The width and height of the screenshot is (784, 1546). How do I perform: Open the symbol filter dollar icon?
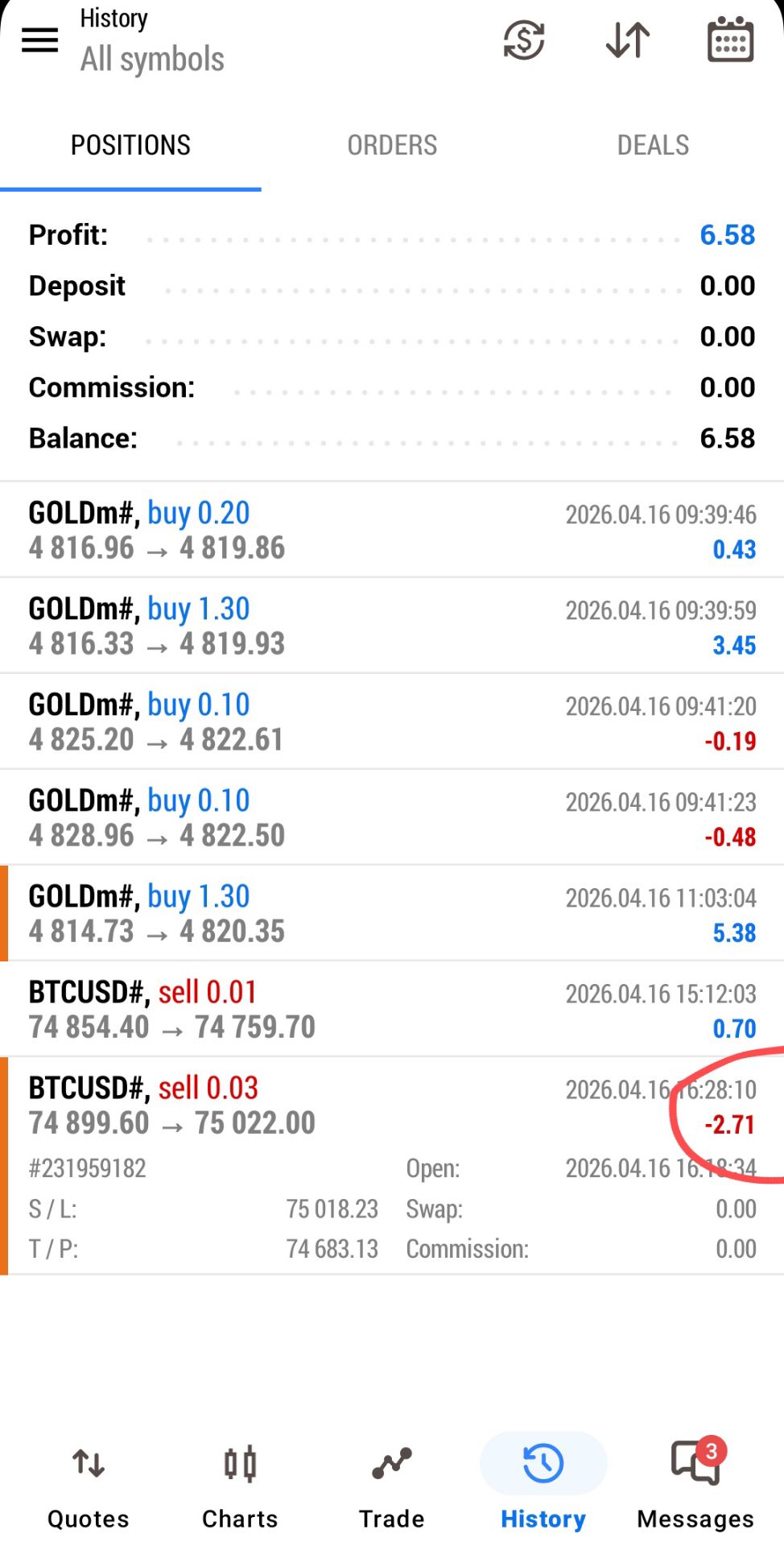(x=524, y=39)
